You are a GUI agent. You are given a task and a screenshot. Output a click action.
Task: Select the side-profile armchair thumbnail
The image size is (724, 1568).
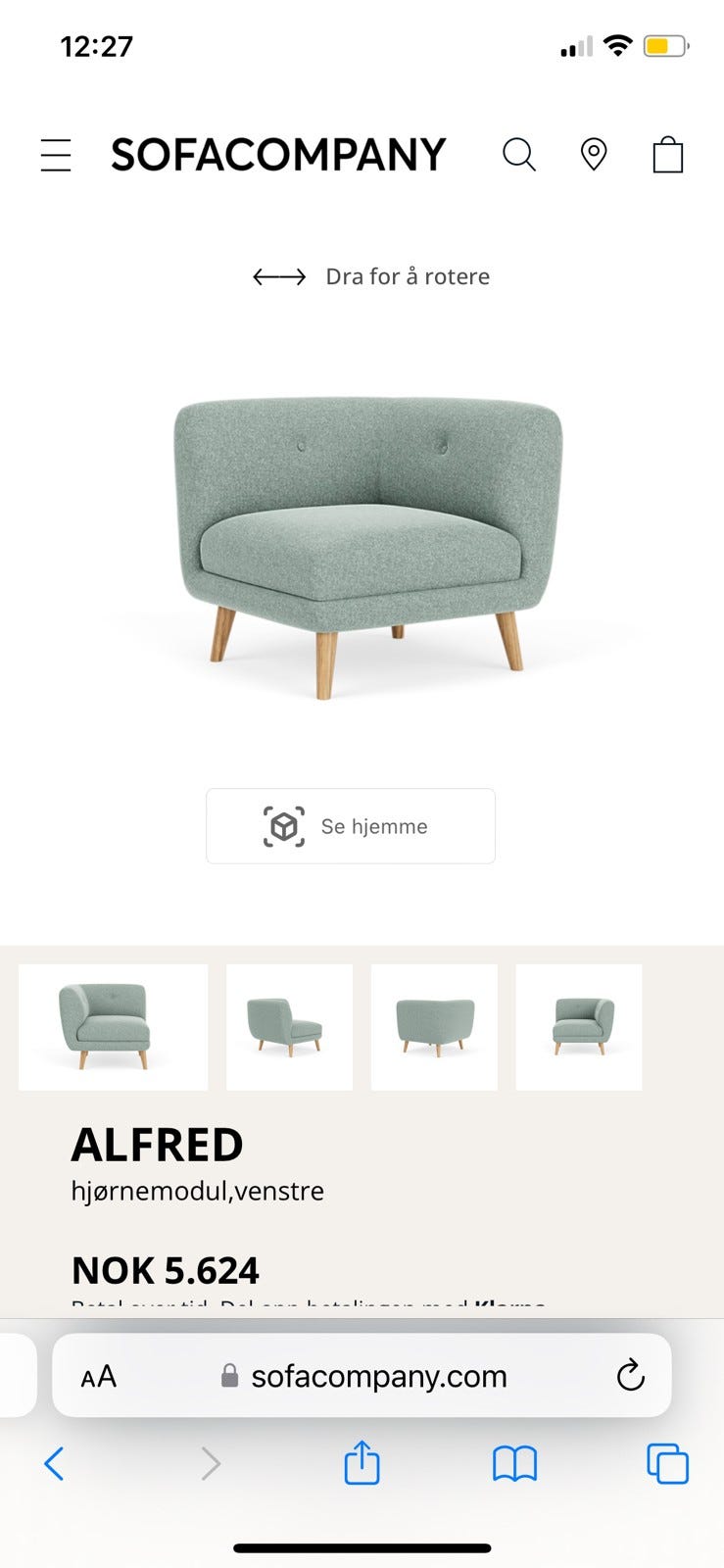(x=289, y=1026)
